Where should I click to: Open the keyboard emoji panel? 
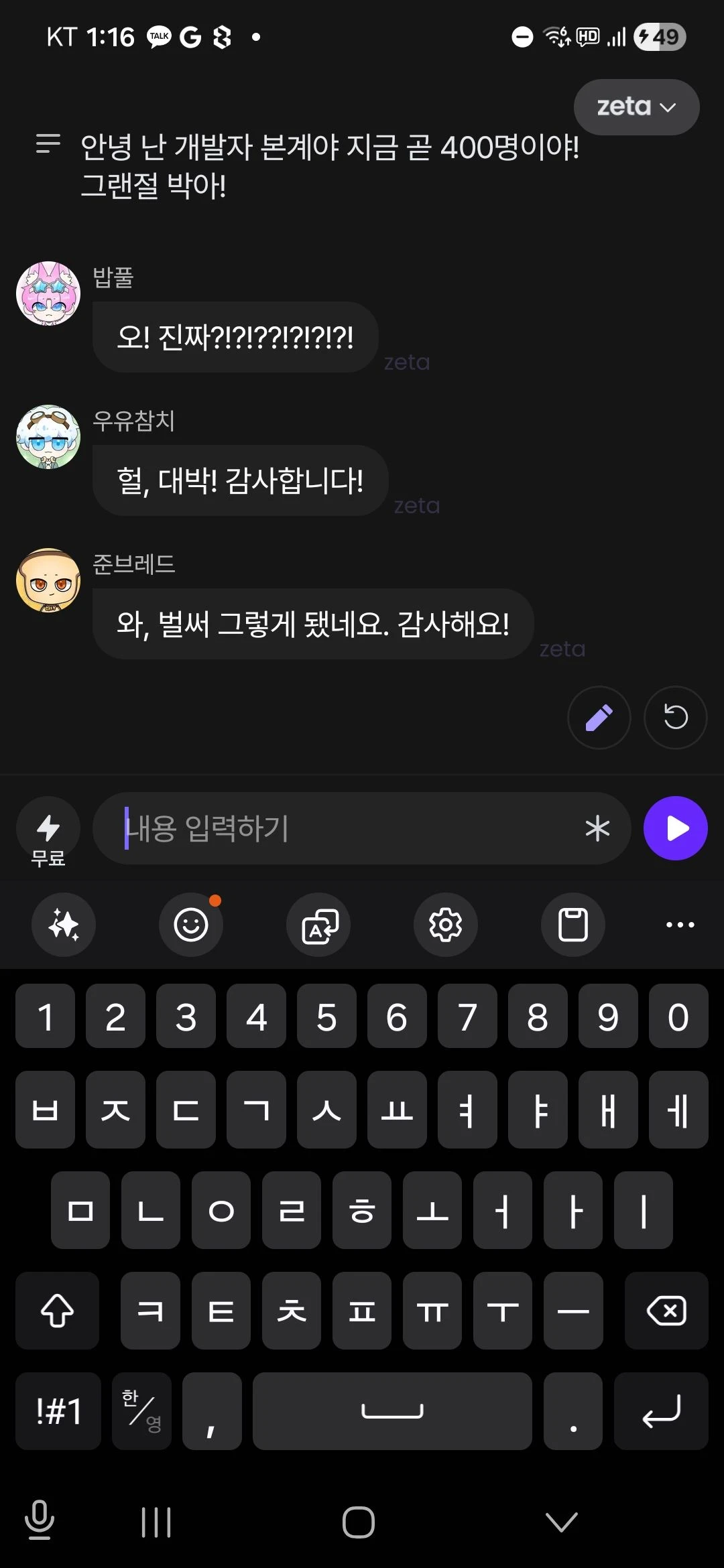191,925
